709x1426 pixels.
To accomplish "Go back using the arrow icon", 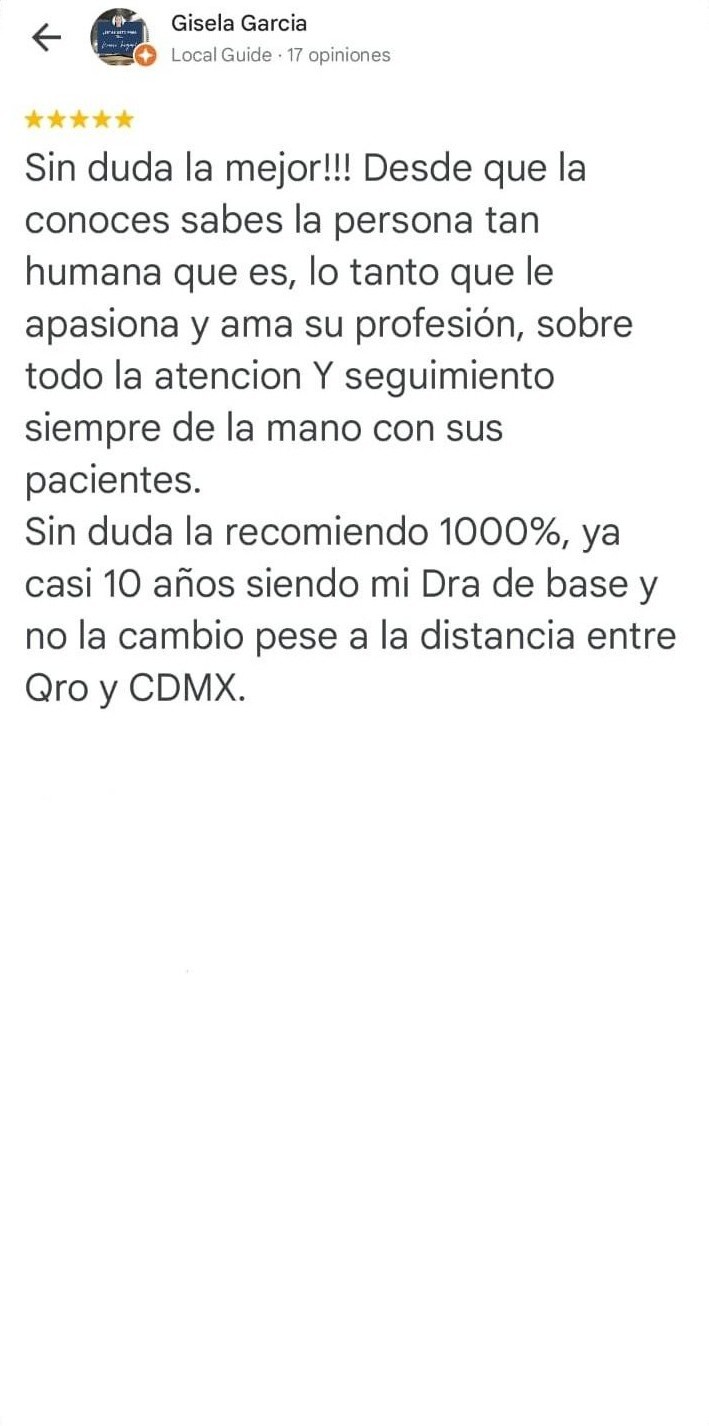I will (46, 38).
